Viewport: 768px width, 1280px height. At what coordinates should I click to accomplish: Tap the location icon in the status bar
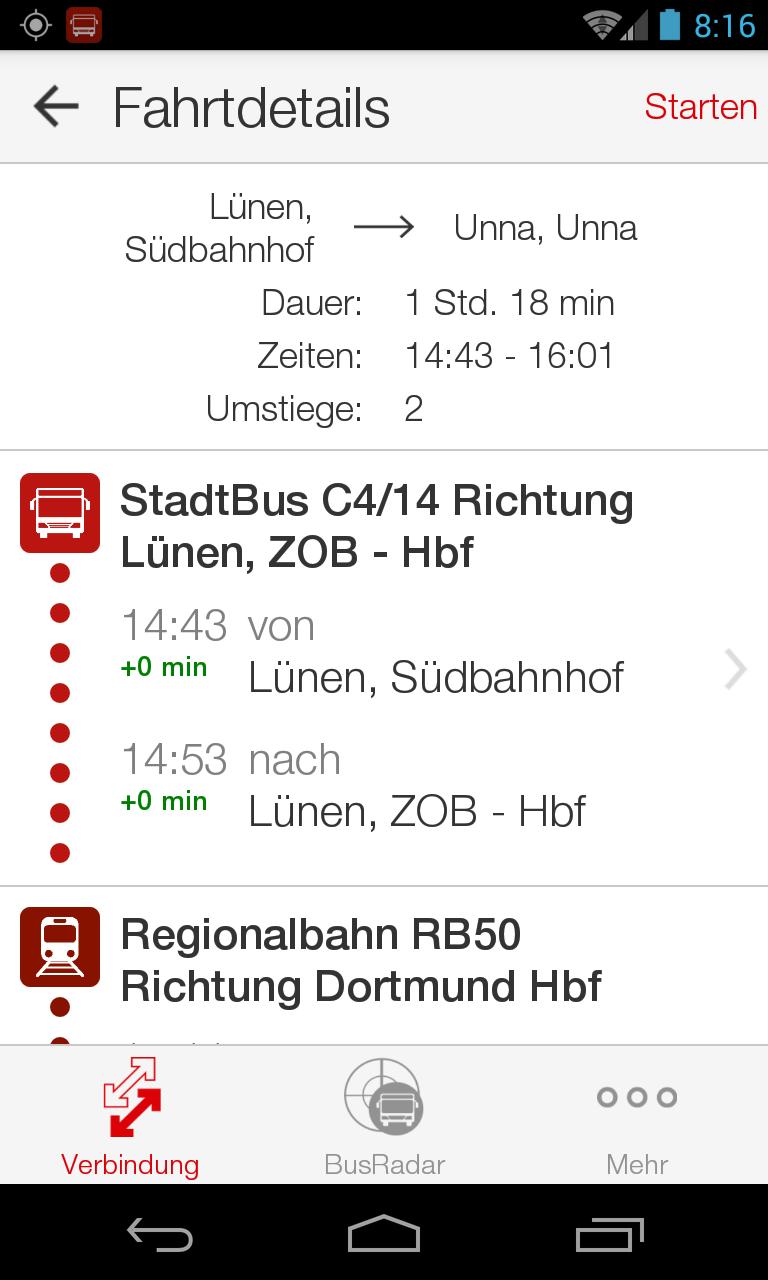click(x=35, y=25)
